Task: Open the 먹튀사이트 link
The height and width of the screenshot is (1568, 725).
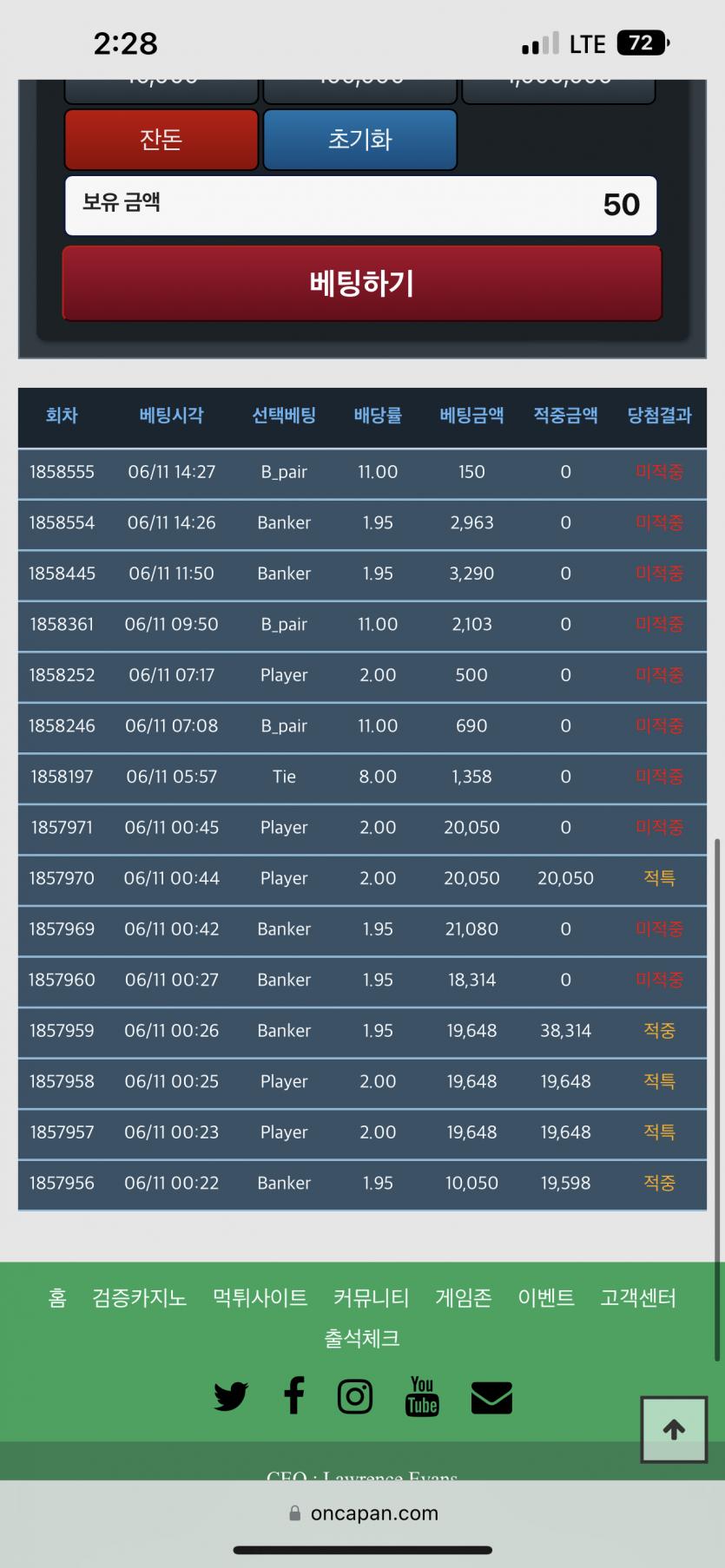Action: pos(260,1297)
